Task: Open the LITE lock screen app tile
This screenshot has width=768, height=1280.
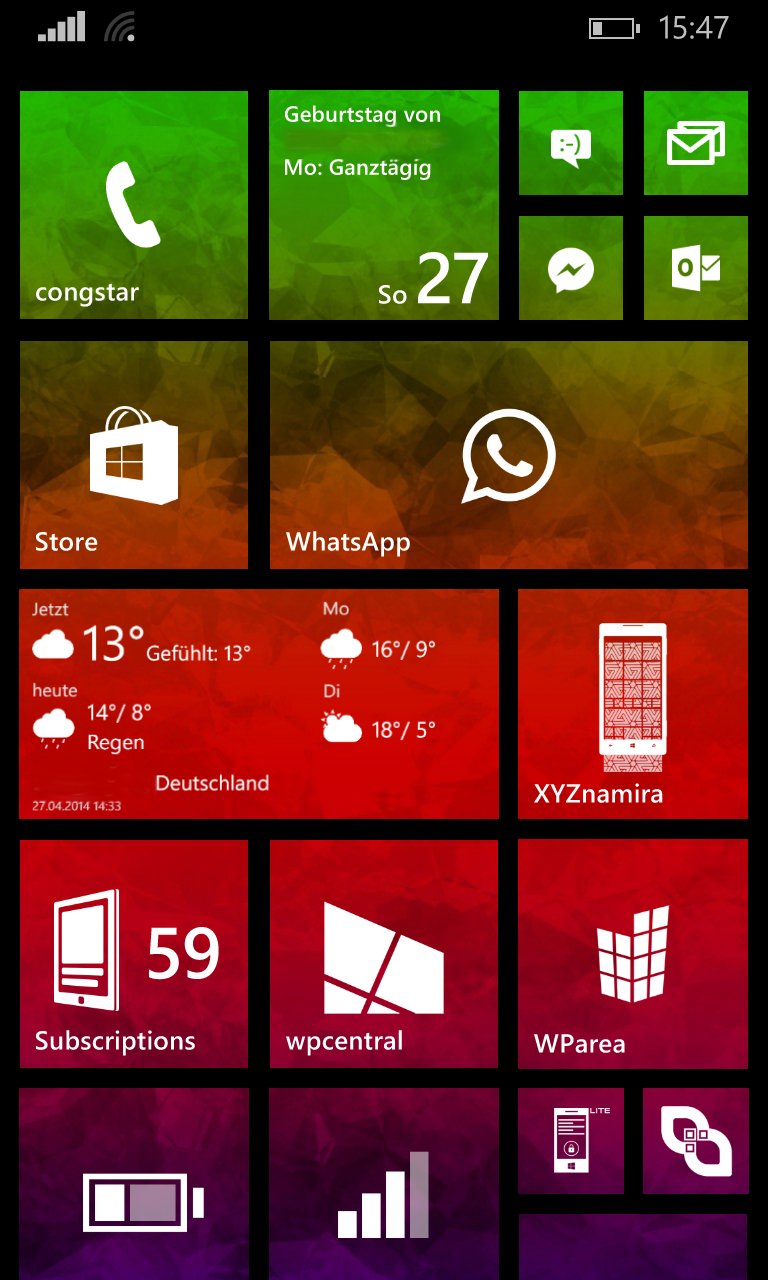Action: tap(571, 1141)
